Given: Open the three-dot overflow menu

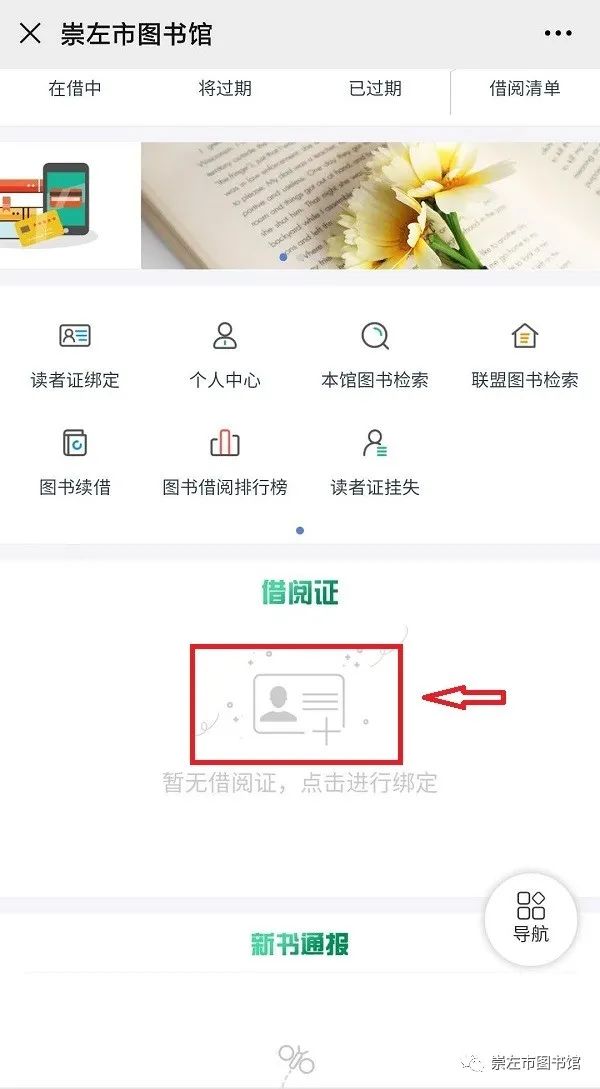Looking at the screenshot, I should (x=558, y=34).
